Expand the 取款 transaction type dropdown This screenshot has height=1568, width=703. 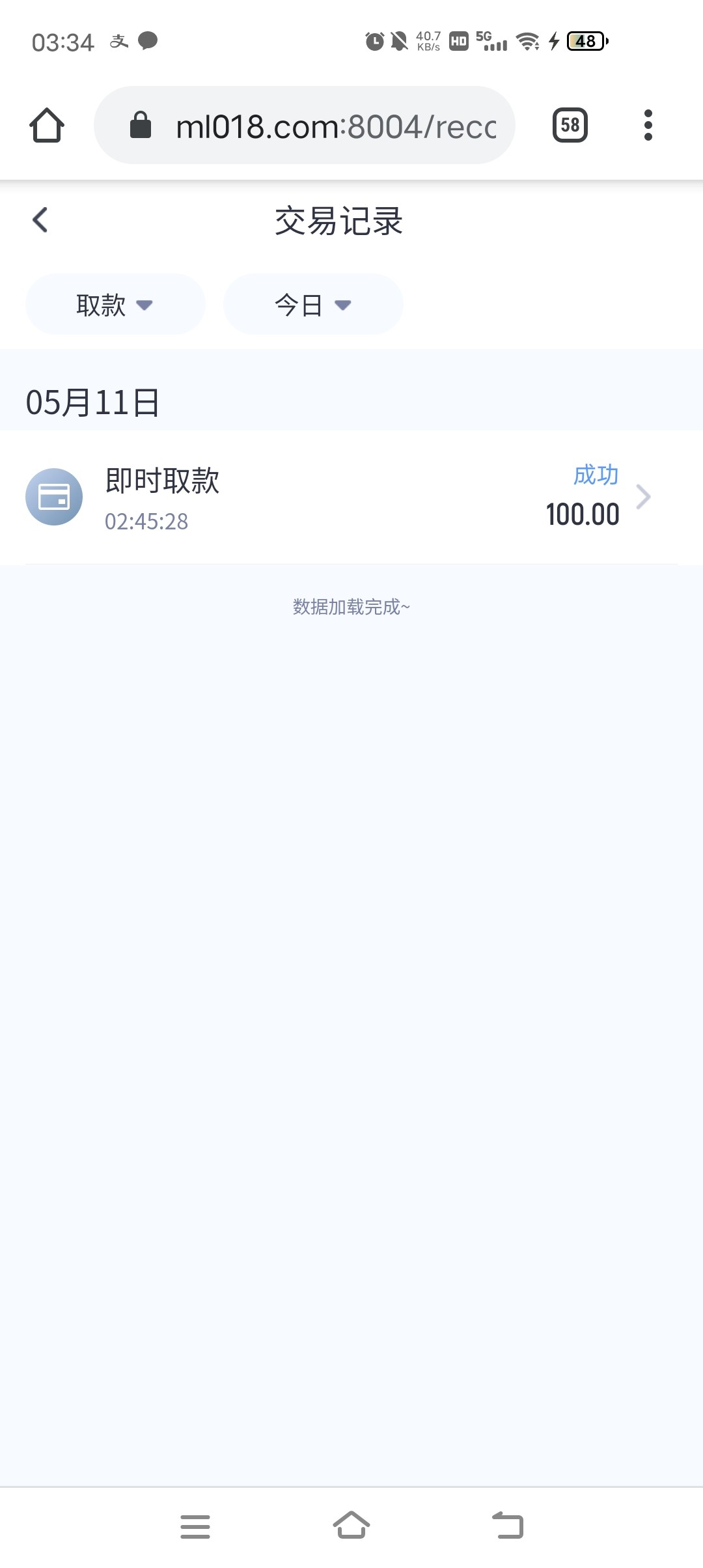pos(115,305)
